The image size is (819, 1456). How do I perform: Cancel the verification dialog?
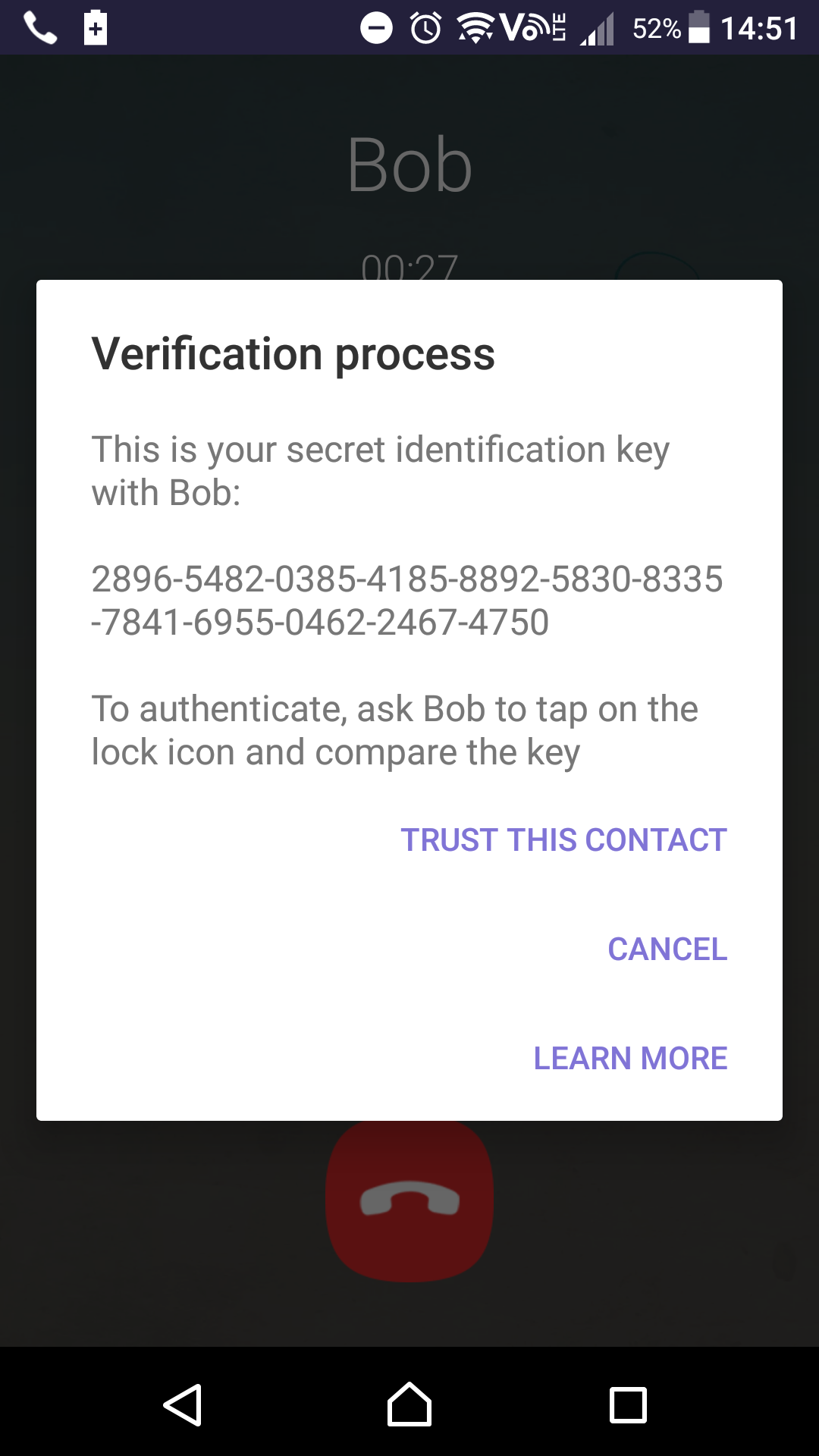[667, 949]
